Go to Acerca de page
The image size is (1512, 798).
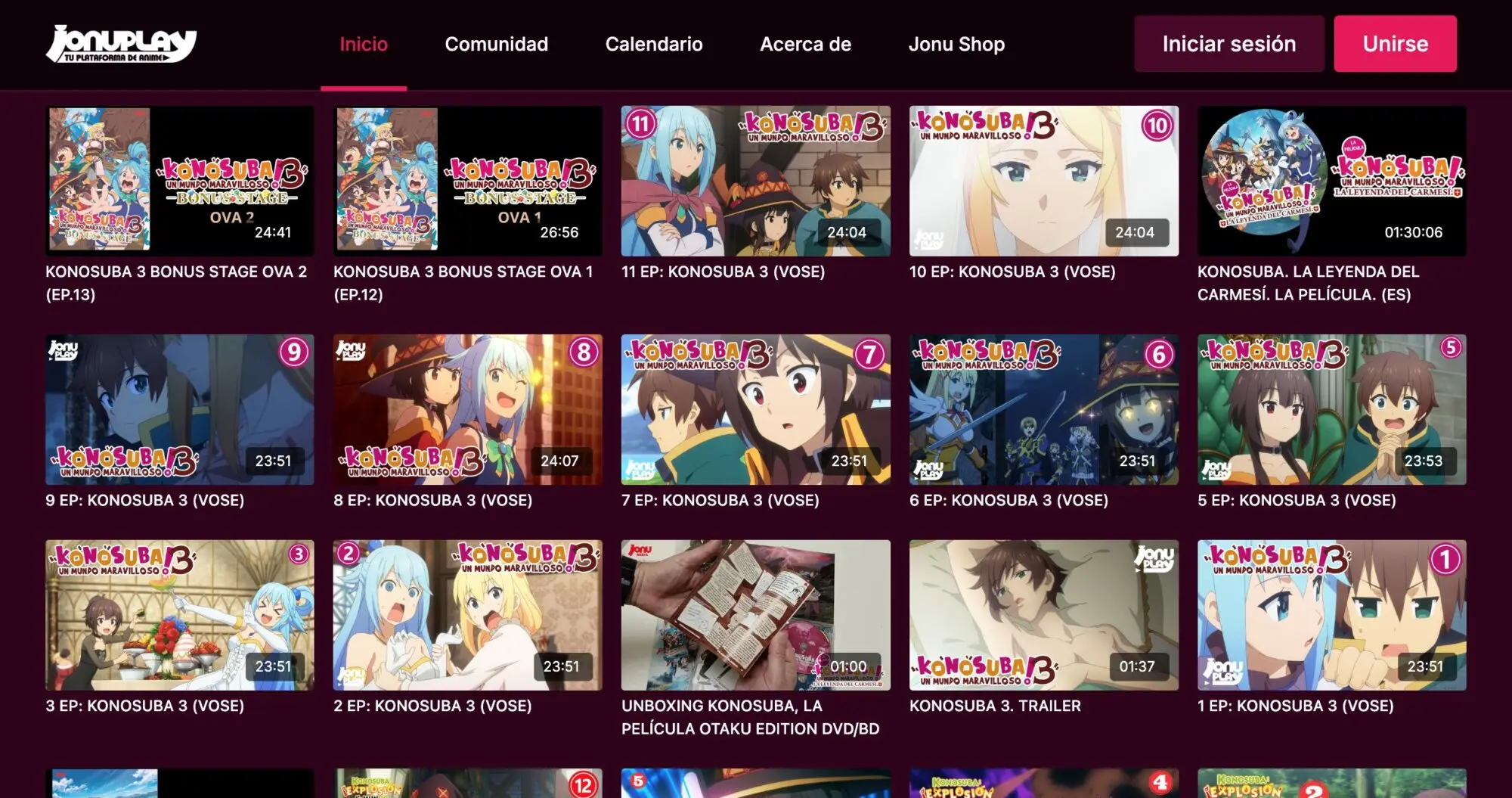[x=805, y=44]
